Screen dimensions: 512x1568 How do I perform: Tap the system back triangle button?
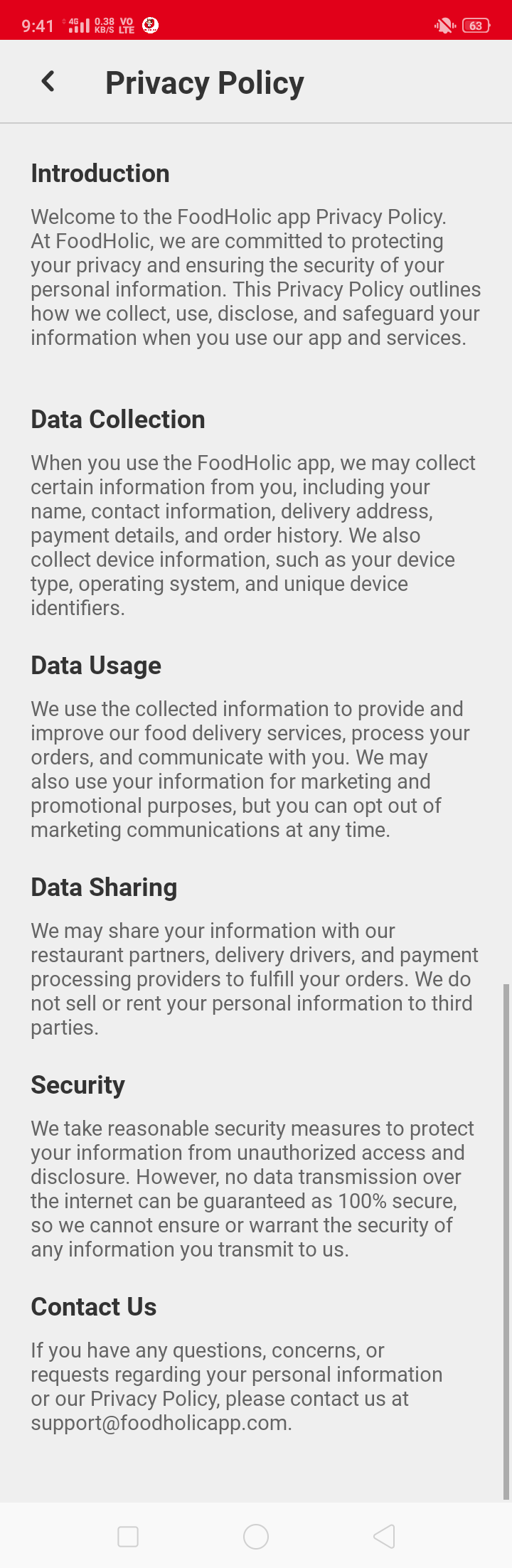(x=384, y=1536)
